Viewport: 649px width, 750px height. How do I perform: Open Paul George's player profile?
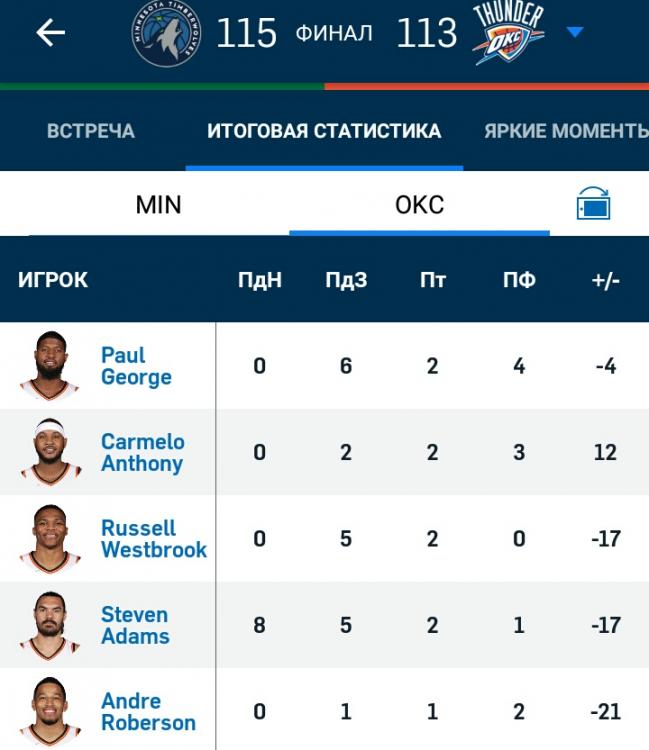136,366
